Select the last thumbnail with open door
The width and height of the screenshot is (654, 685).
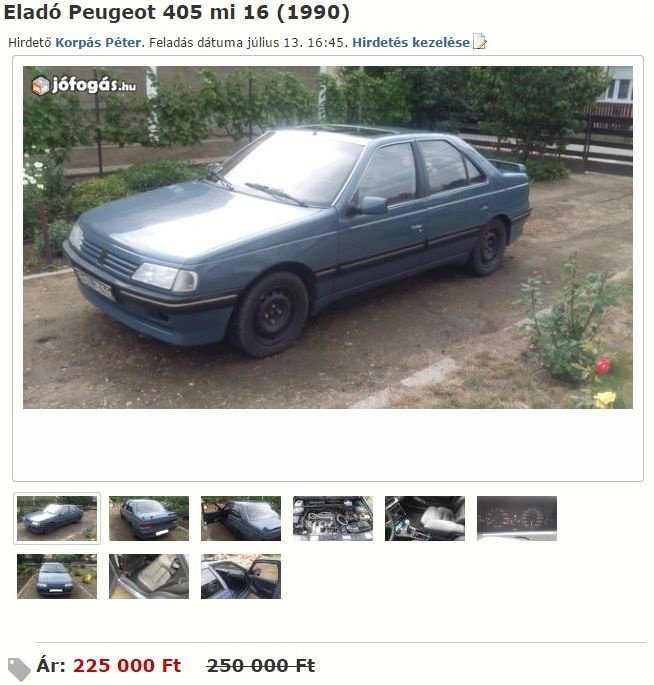click(x=241, y=576)
